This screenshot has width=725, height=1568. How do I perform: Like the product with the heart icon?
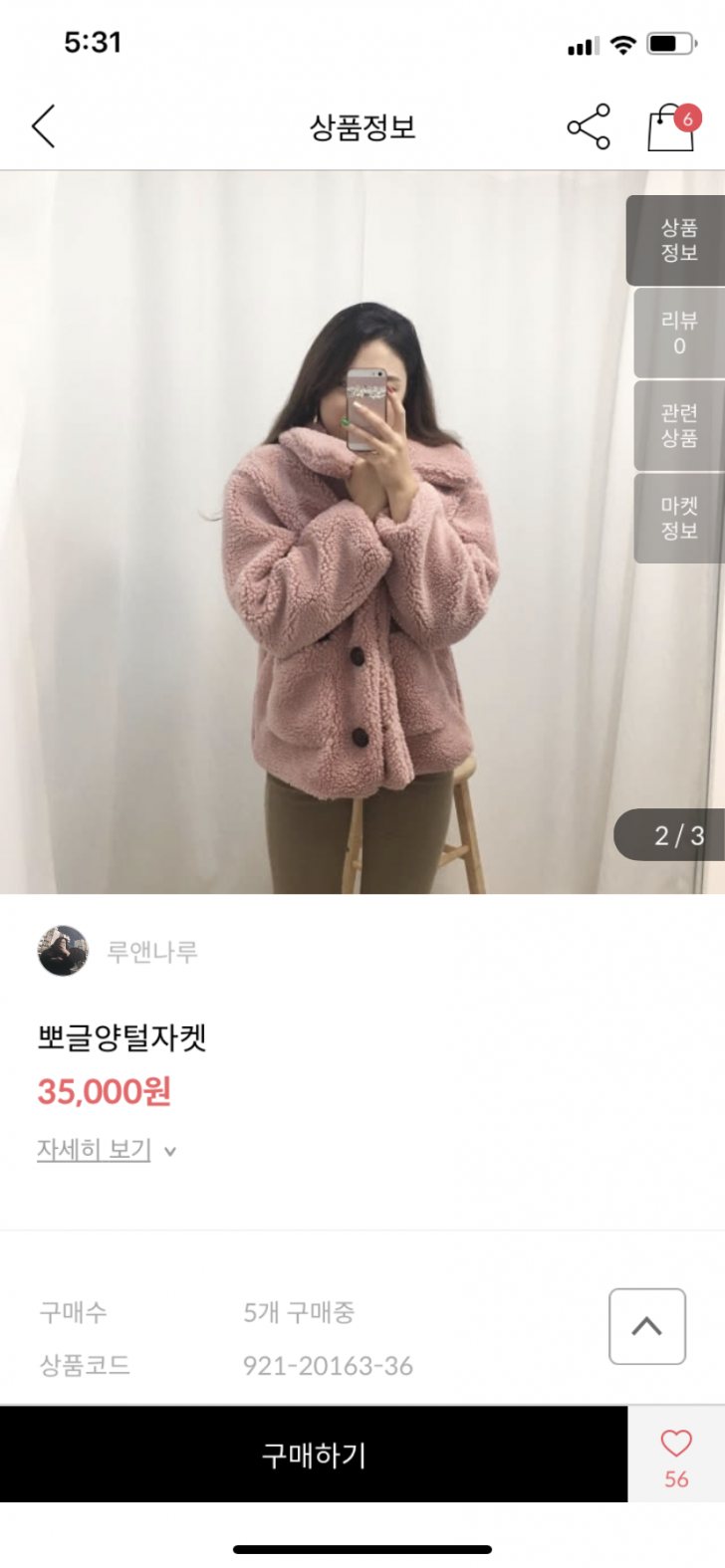(676, 1454)
